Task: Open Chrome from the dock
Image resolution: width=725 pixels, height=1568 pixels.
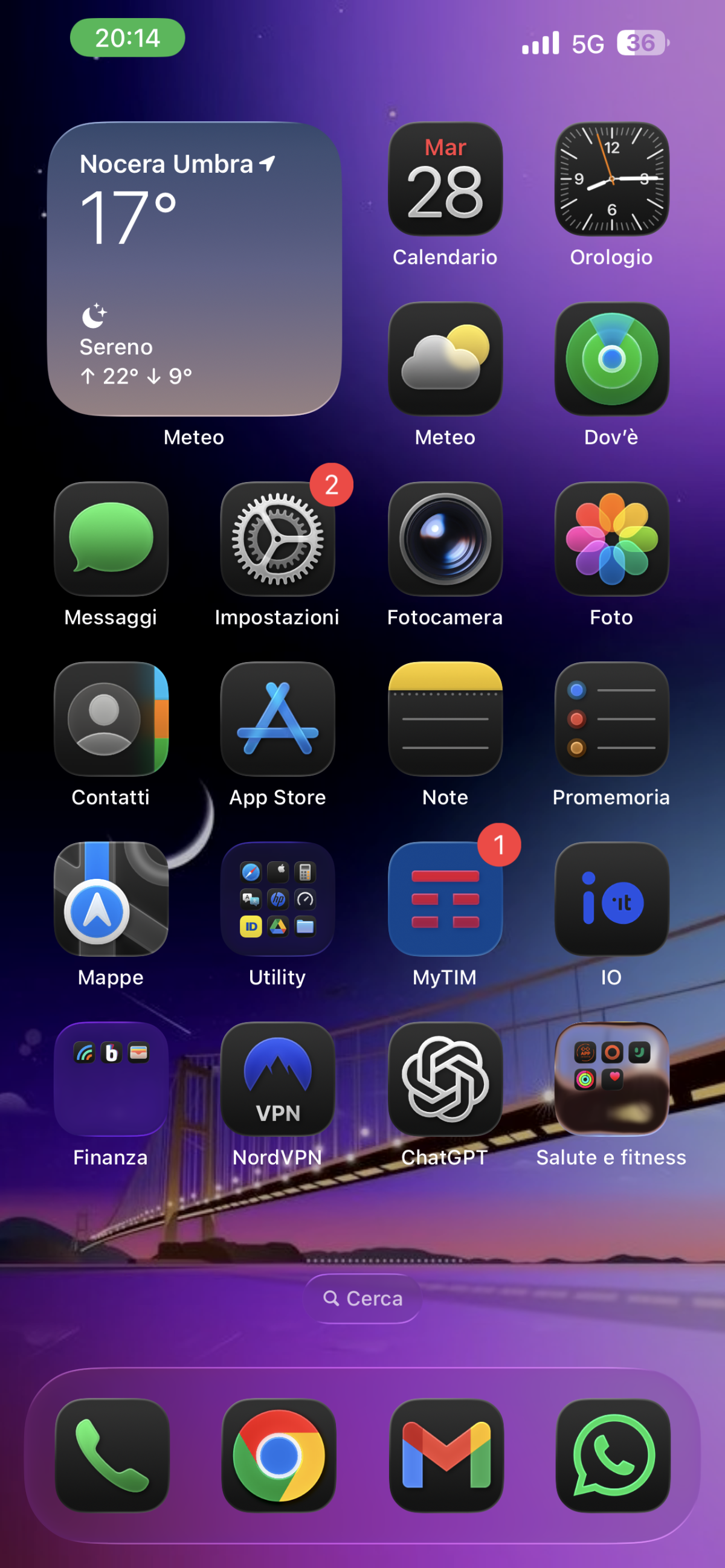Action: point(279,1456)
